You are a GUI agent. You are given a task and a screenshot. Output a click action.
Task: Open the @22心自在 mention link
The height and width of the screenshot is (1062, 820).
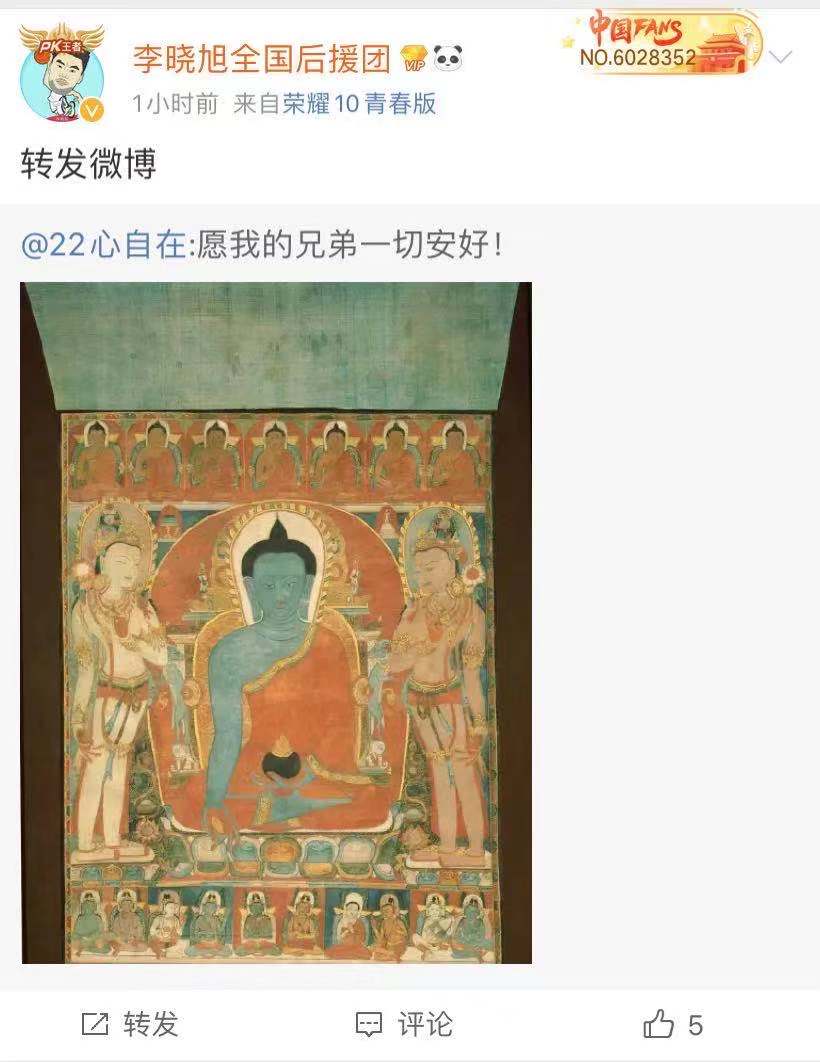pos(103,245)
